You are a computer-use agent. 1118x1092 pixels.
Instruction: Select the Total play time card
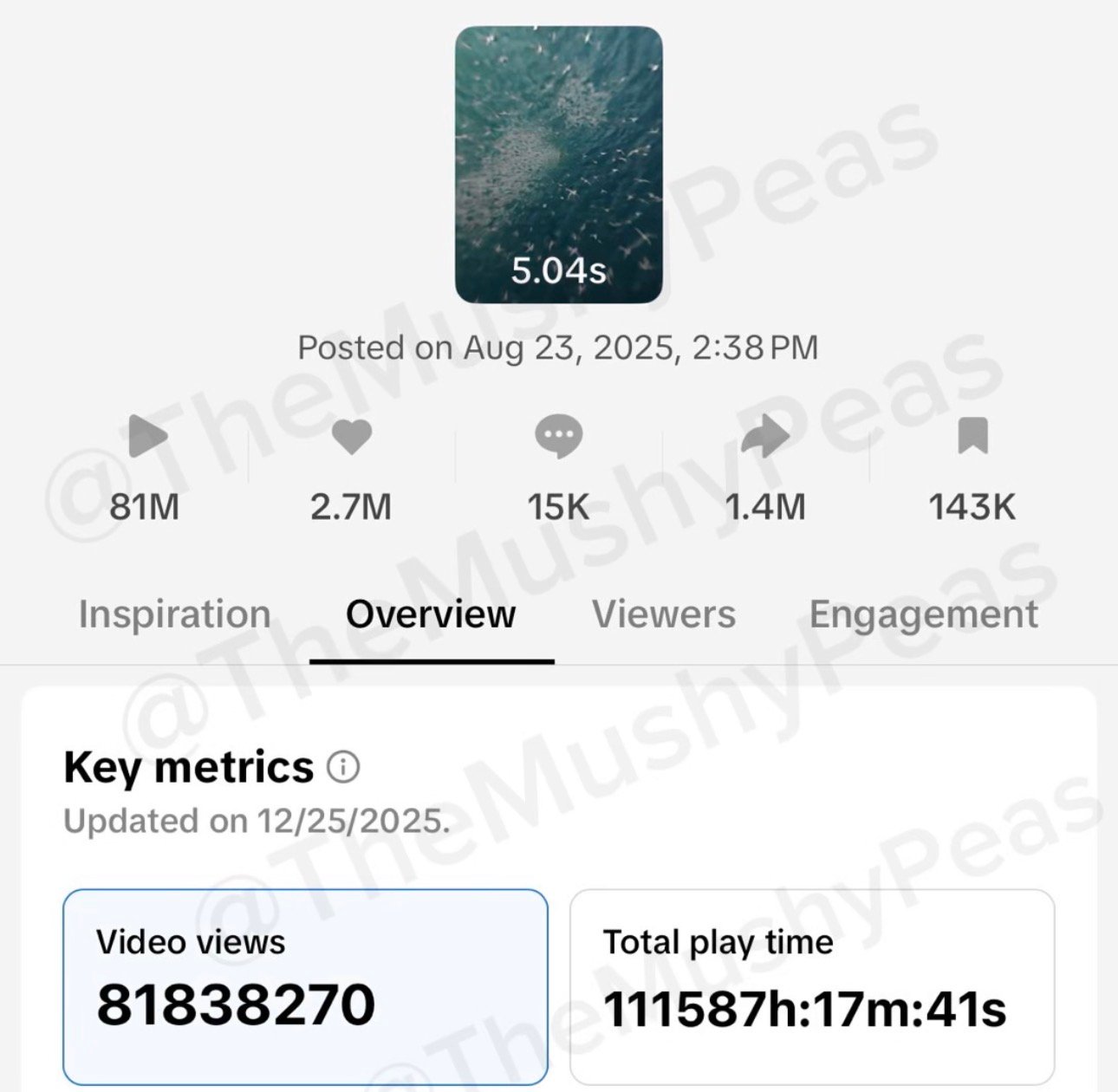point(812,986)
